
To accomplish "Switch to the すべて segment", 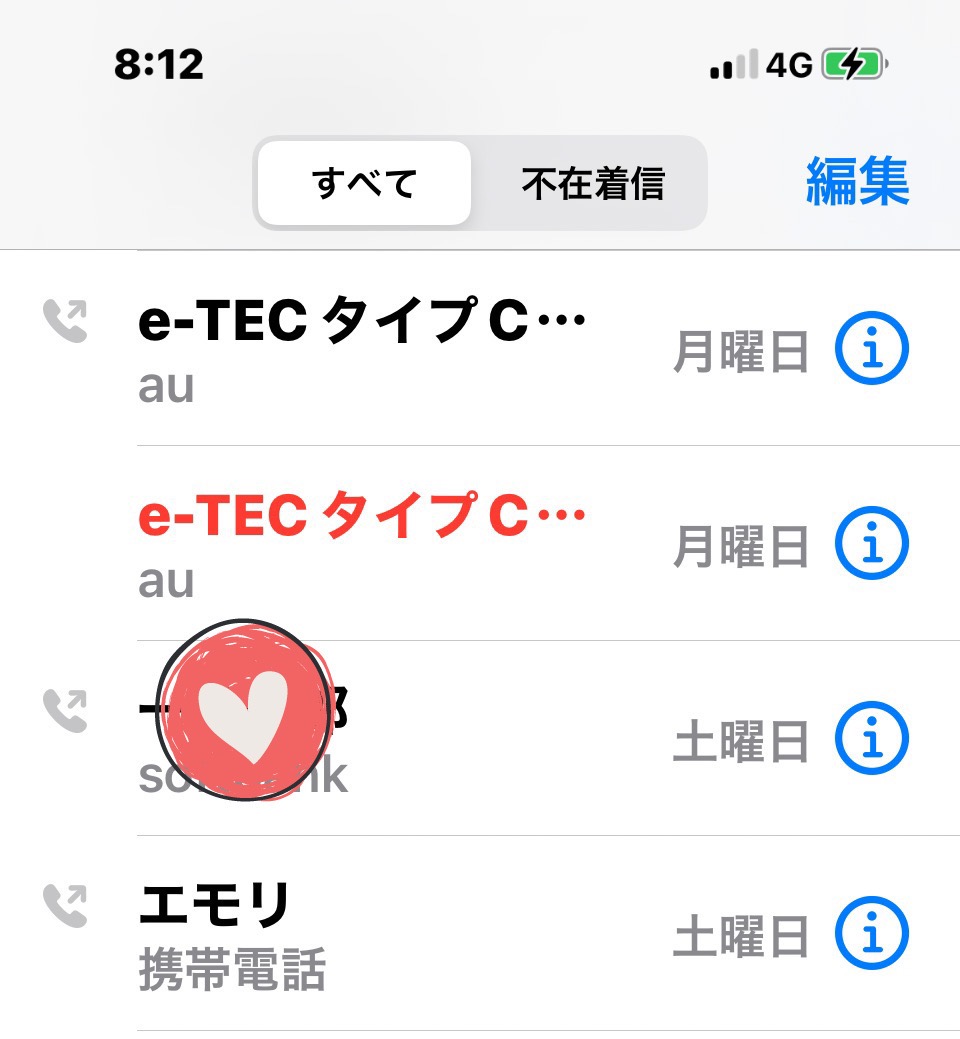I will [364, 183].
